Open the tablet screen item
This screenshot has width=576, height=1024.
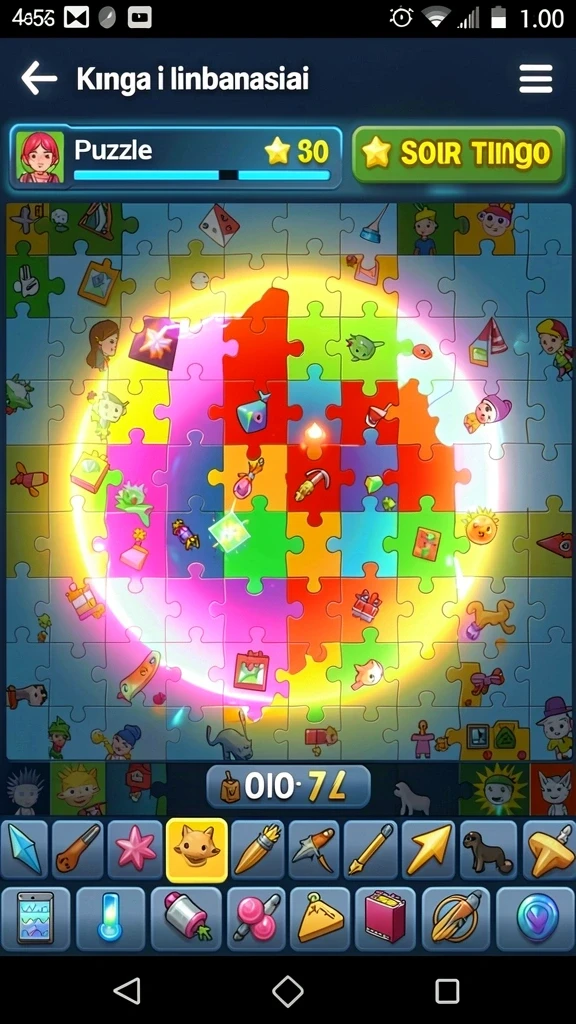tap(35, 918)
